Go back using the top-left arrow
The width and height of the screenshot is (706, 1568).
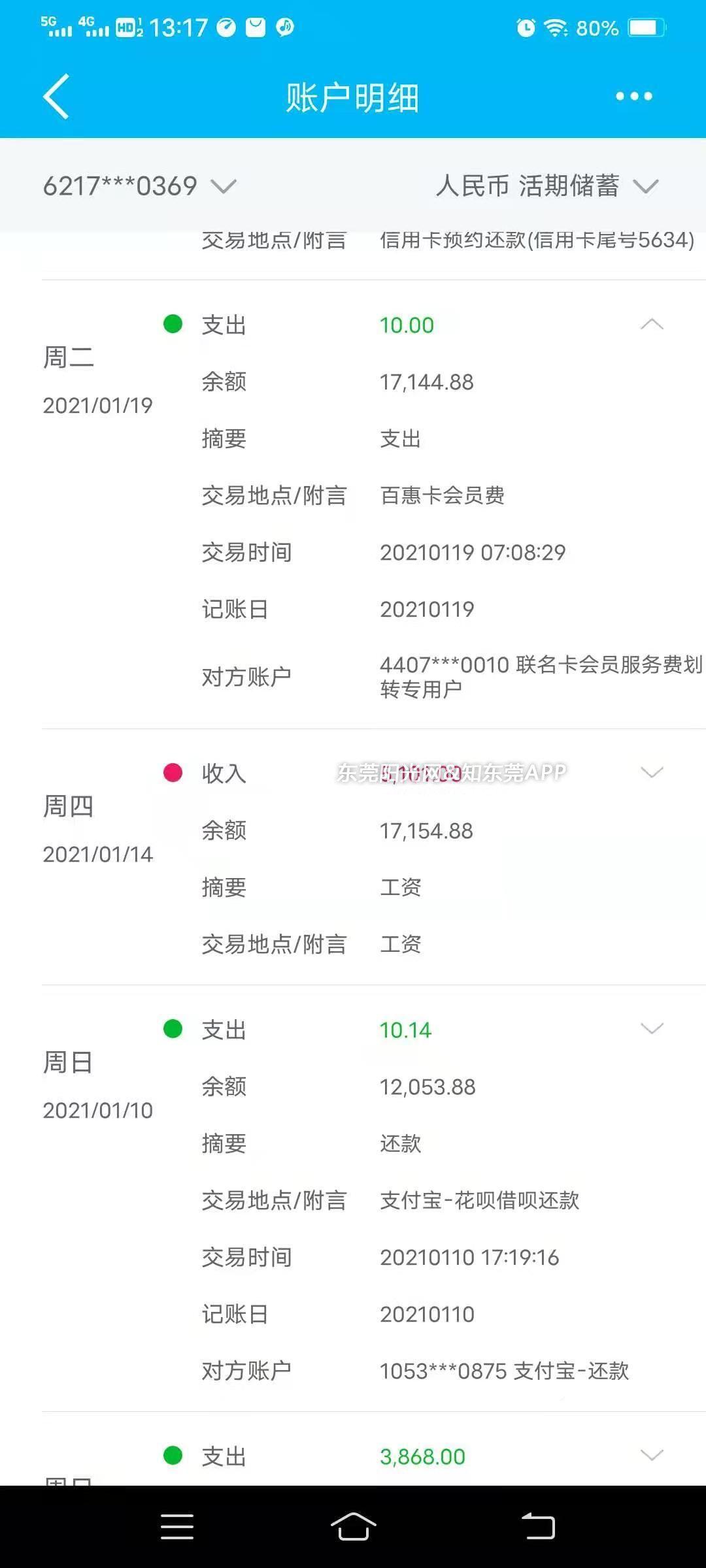click(56, 96)
